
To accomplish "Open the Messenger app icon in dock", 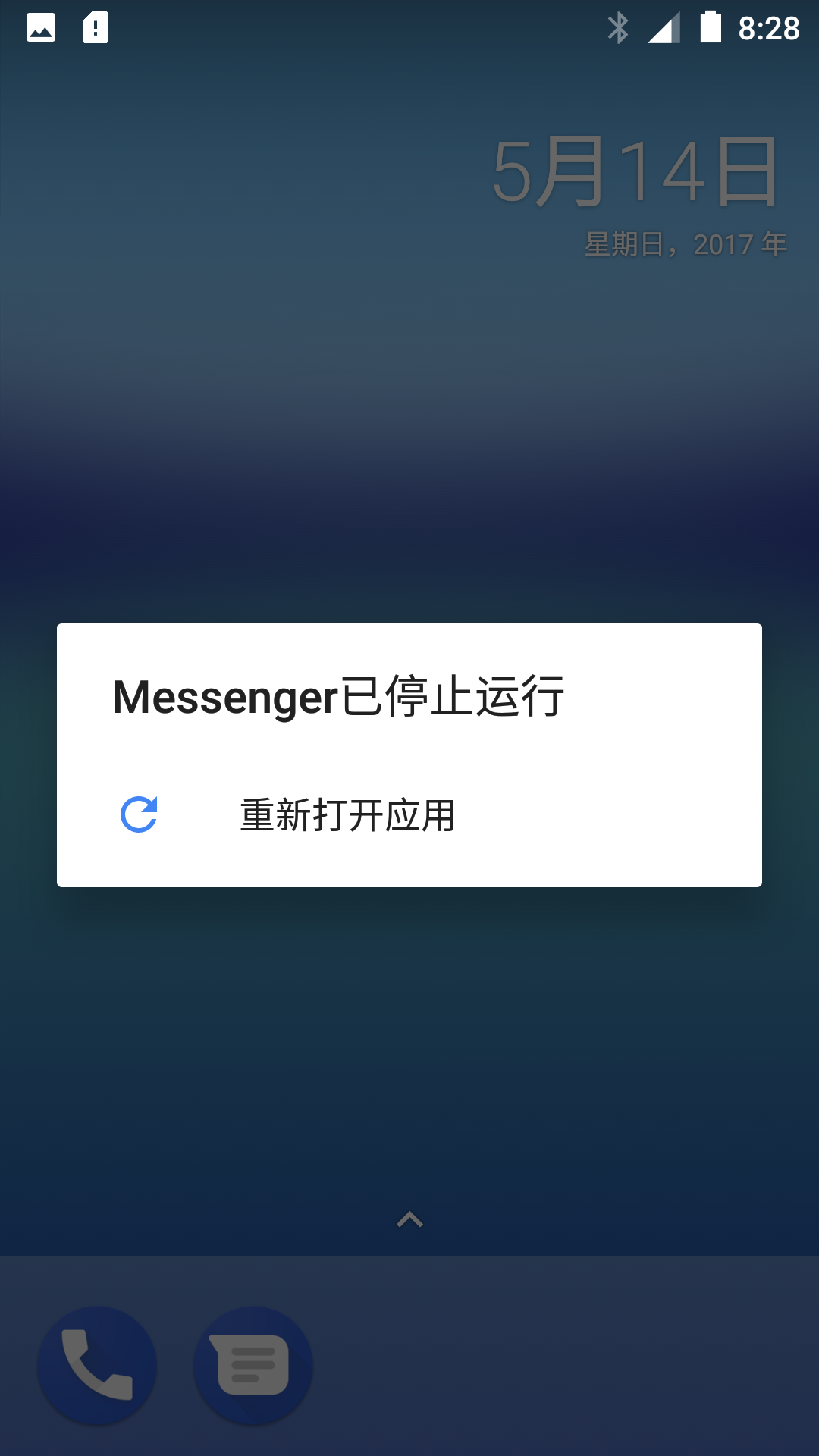I will point(253,1365).
